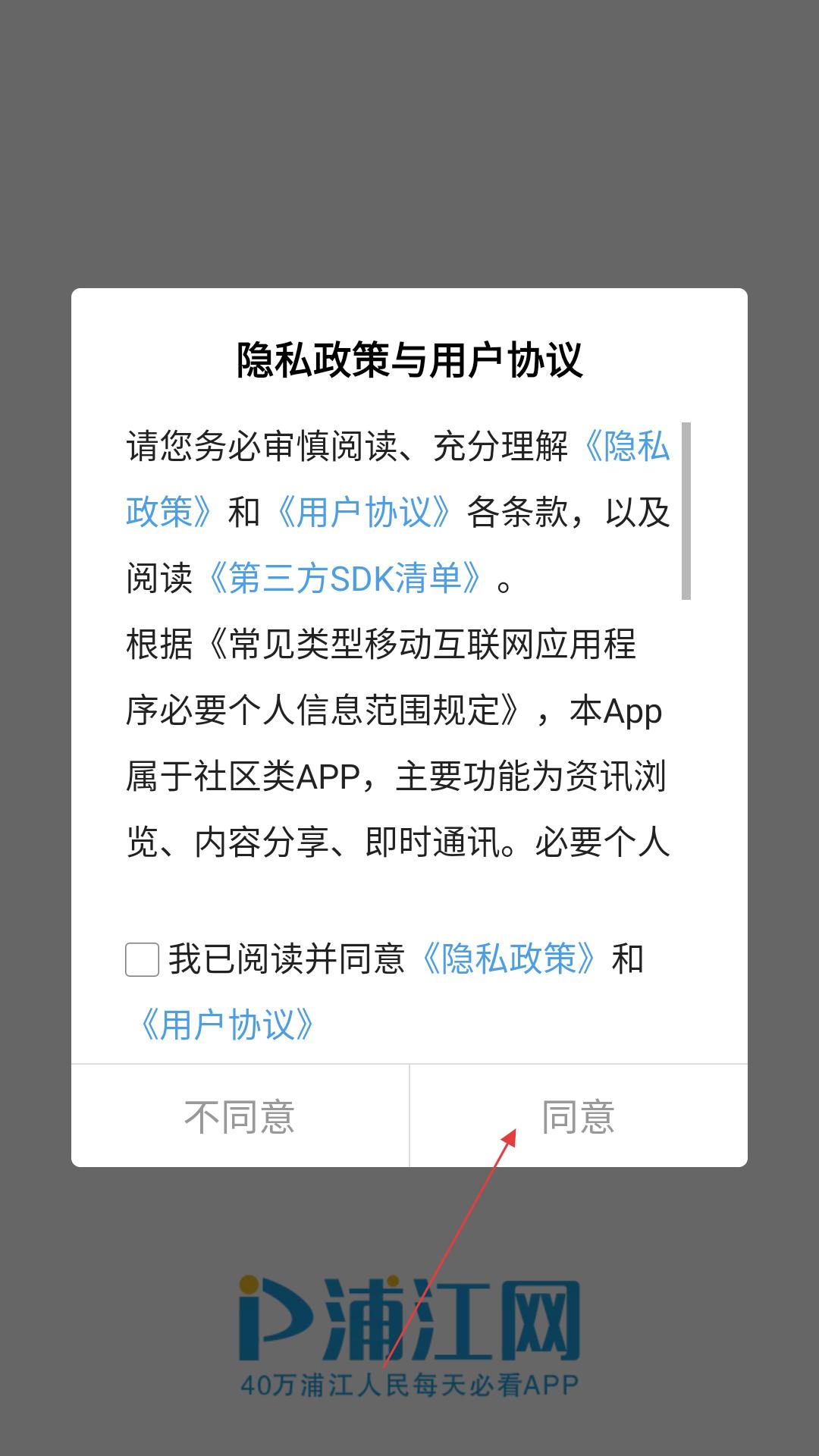This screenshot has width=819, height=1456.
Task: Open 《第三方SDK清单》 link
Action: [345, 579]
